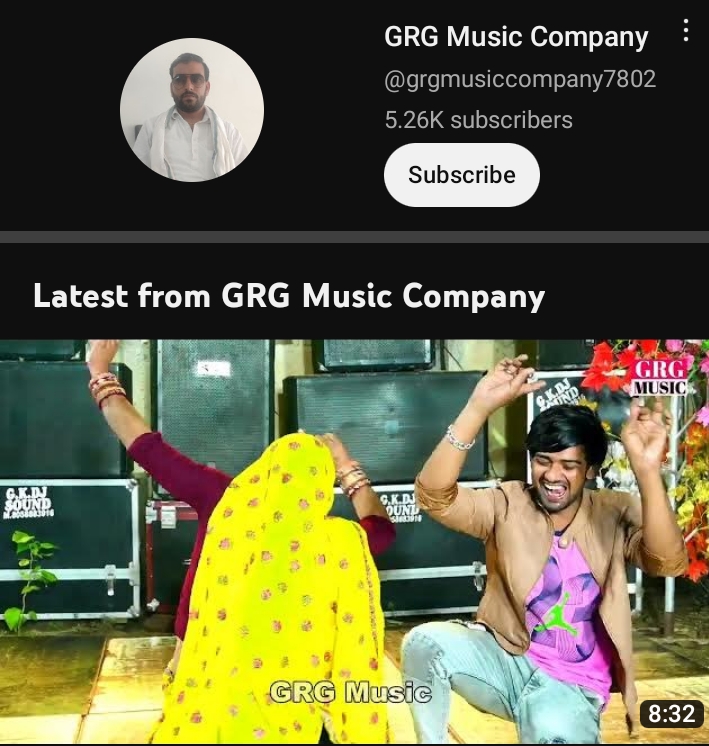Play the latest 8:32 video
The width and height of the screenshot is (709, 746).
pos(354,540)
